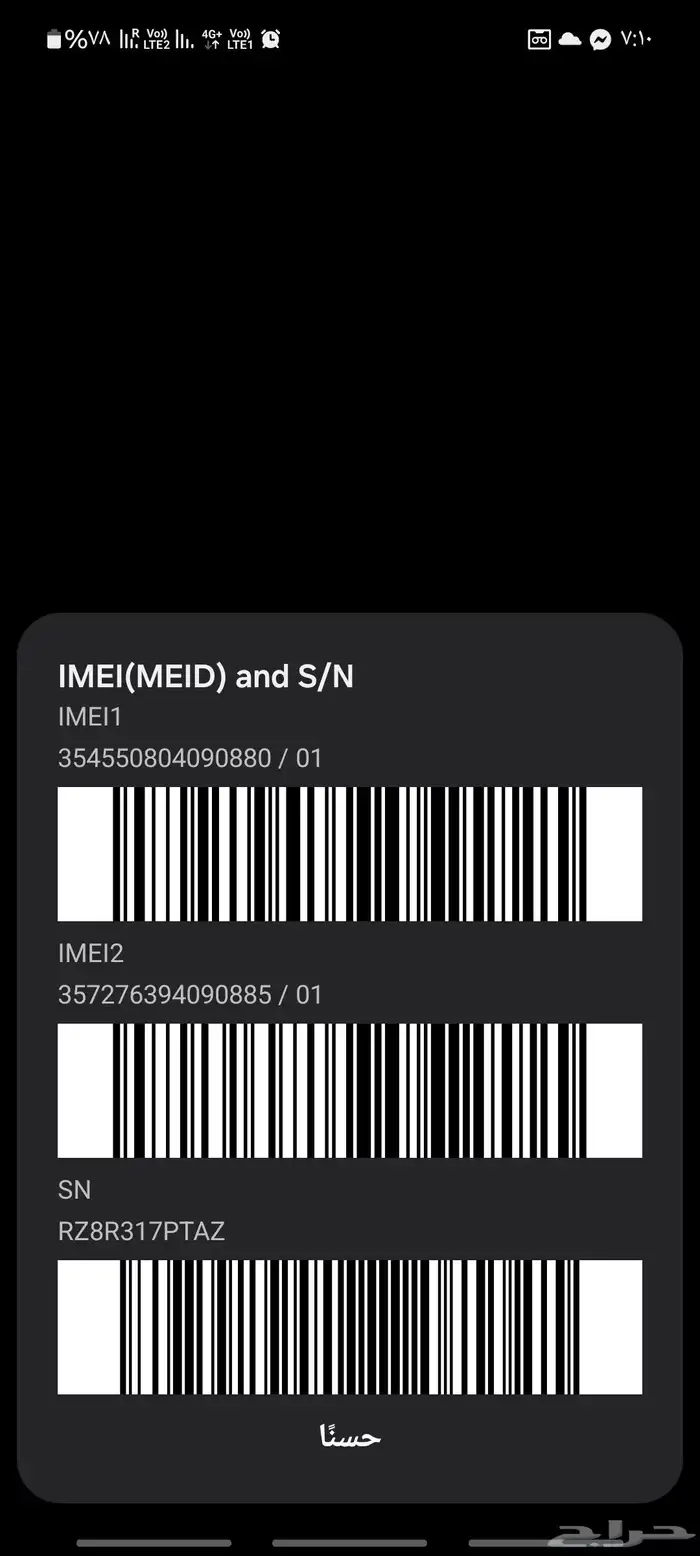This screenshot has height=1556, width=700.
Task: Tap the system home button
Action: (x=350, y=1543)
